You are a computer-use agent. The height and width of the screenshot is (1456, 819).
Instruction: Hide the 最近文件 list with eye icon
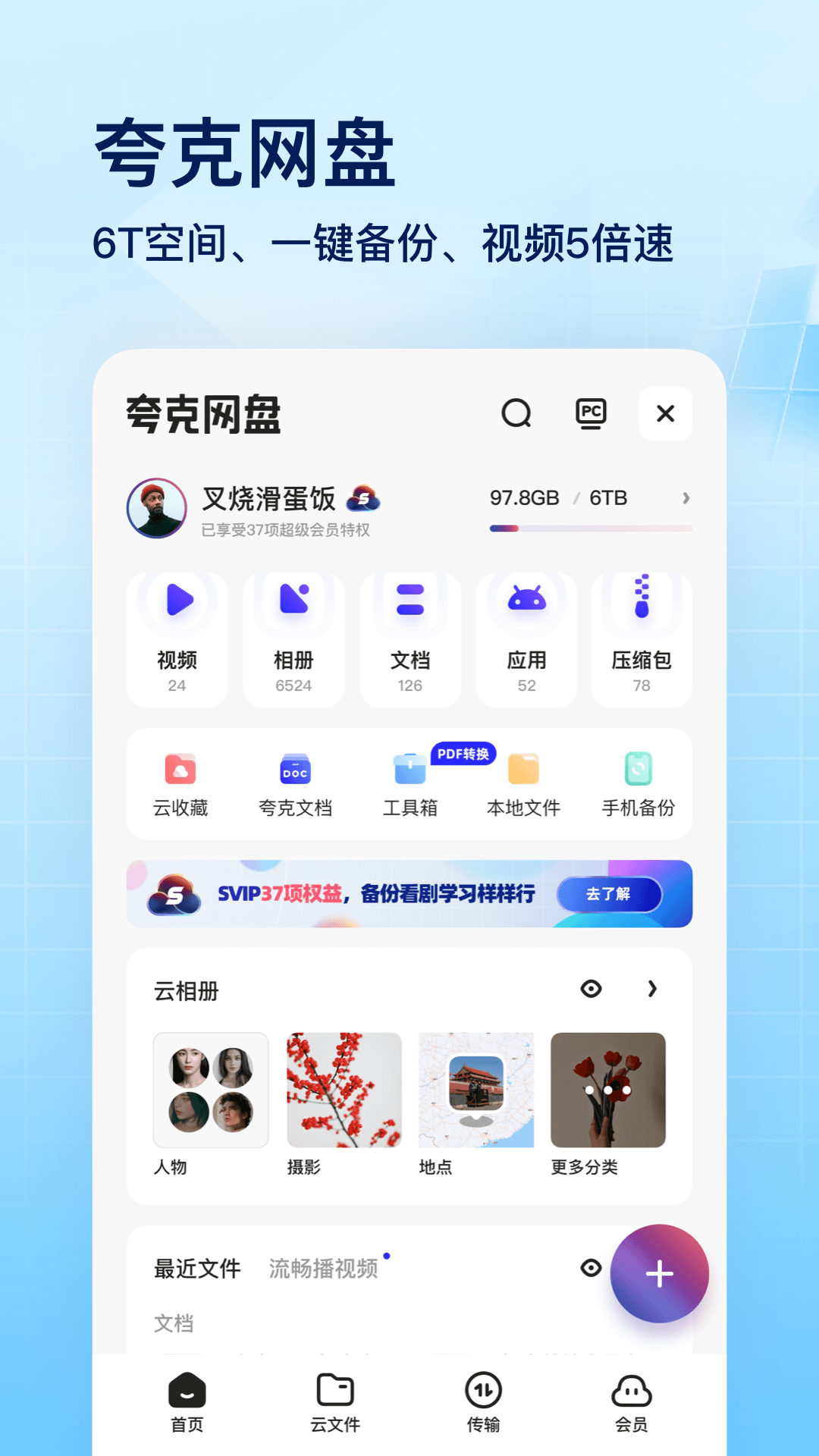[592, 1267]
